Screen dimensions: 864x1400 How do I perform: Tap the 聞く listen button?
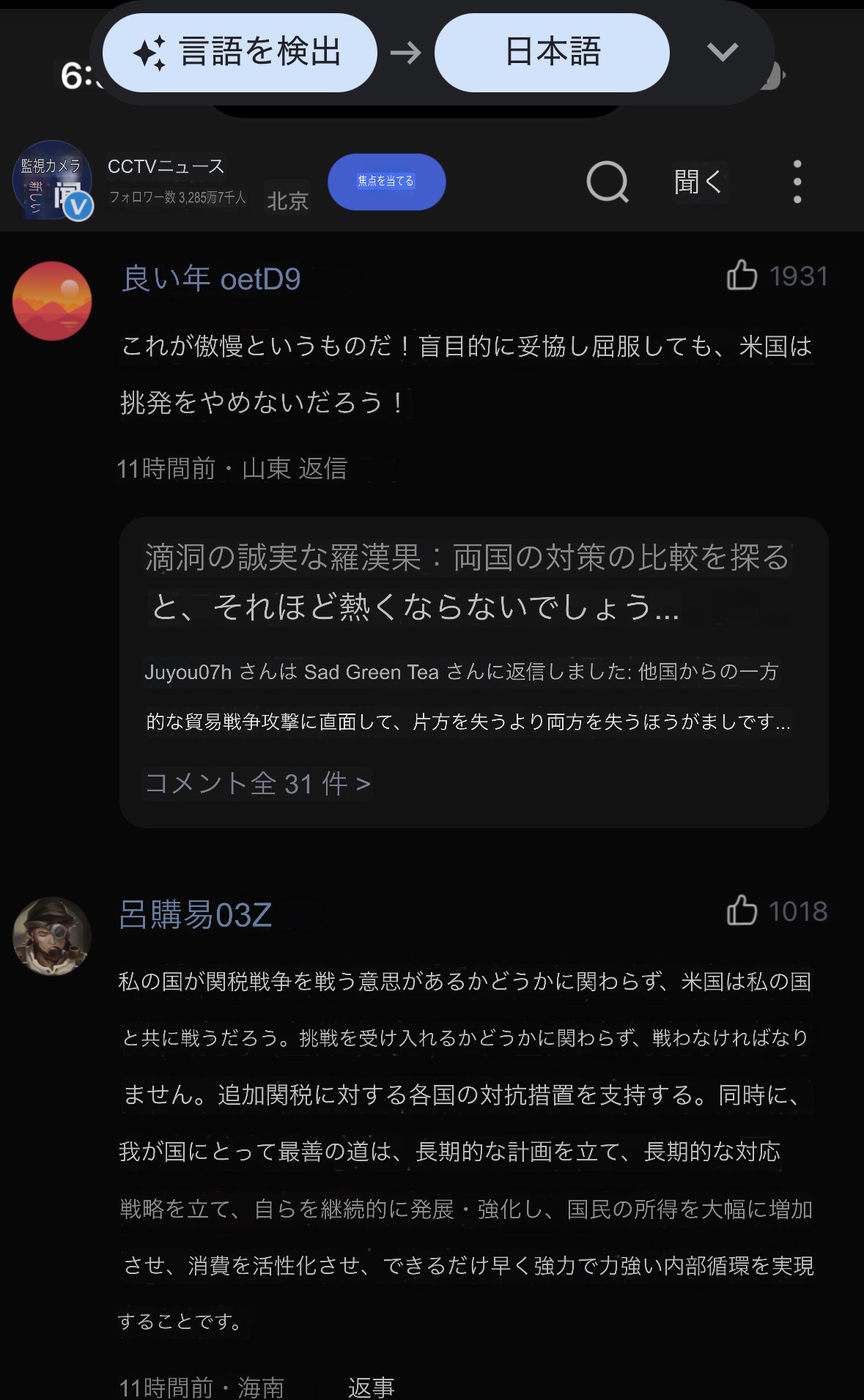click(x=698, y=182)
